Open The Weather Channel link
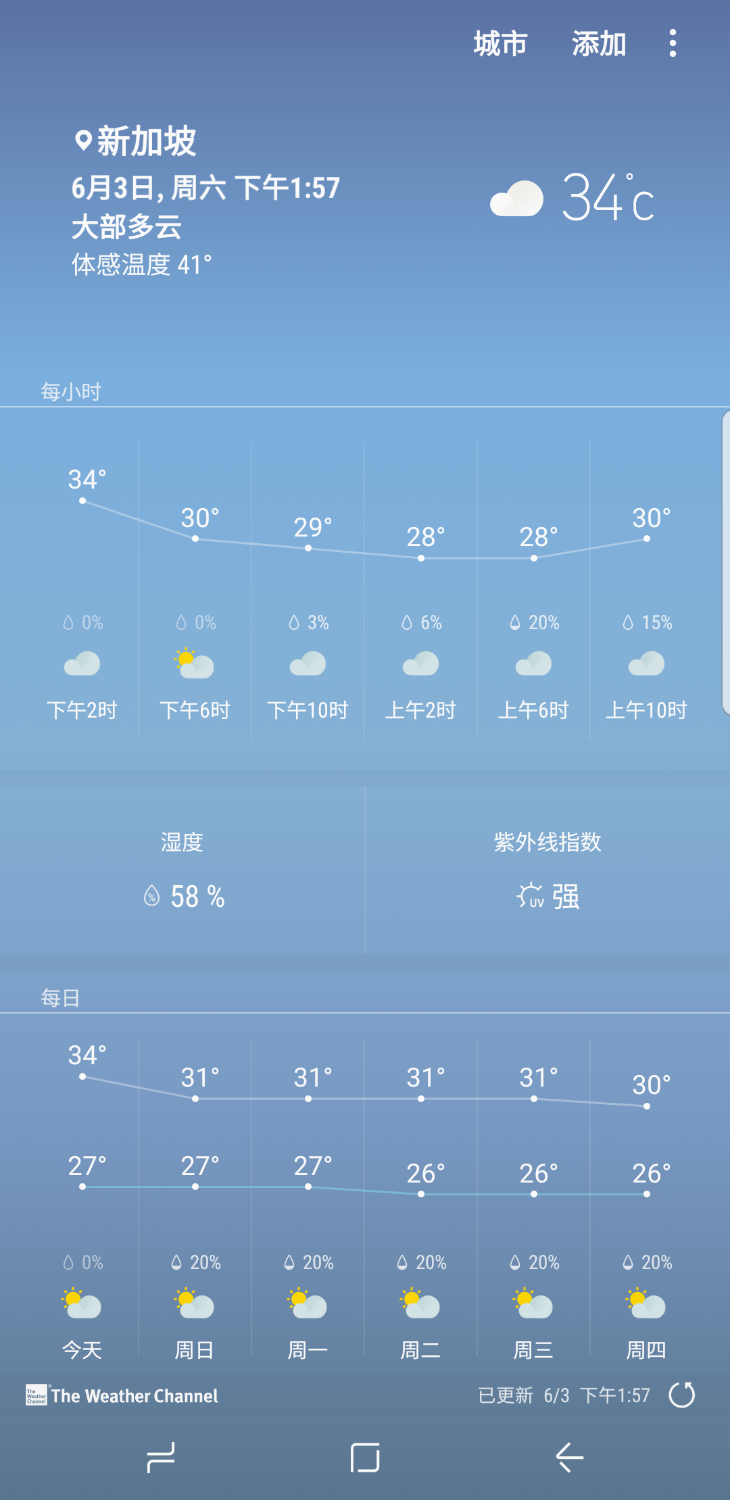 point(122,1395)
